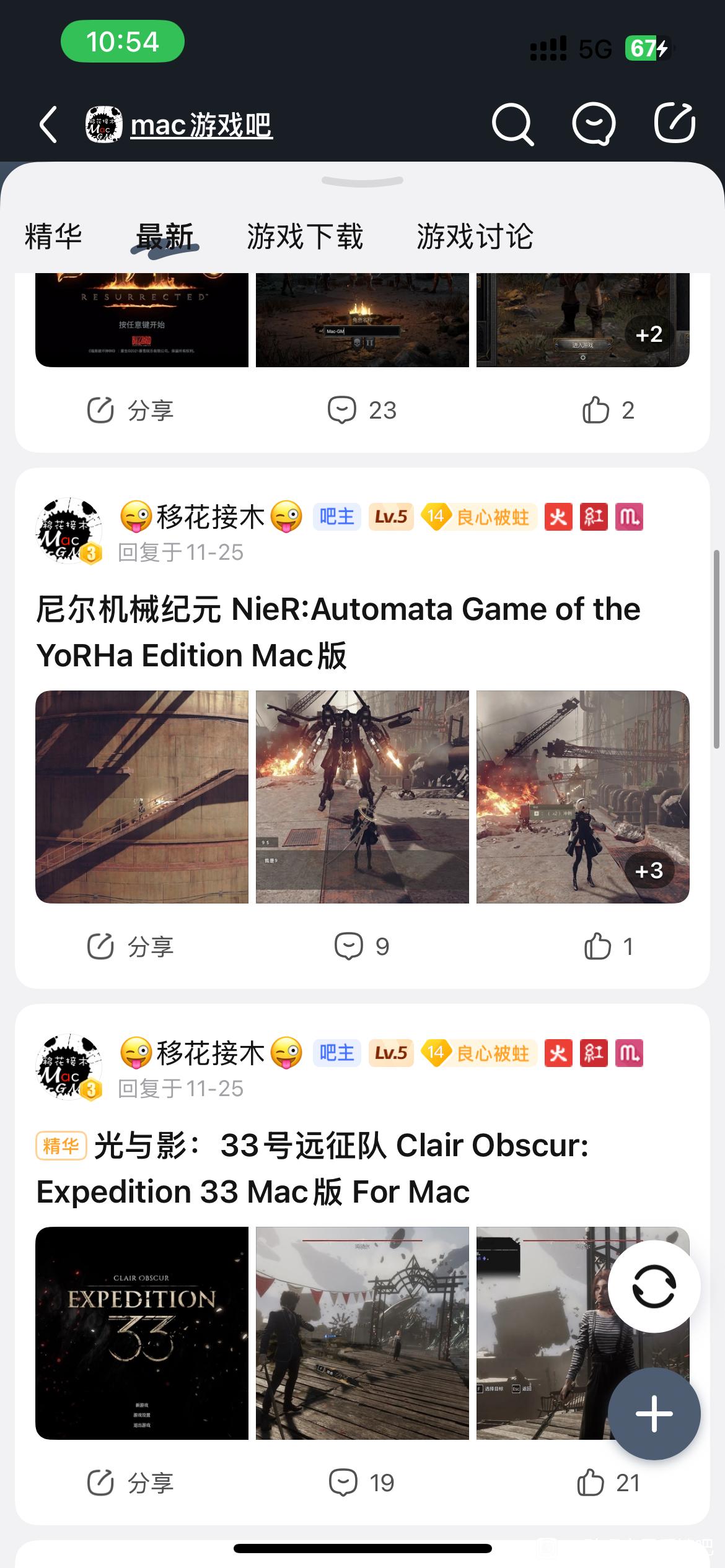Image resolution: width=725 pixels, height=1568 pixels.
Task: Go back from mac游戏吧
Action: pyautogui.click(x=48, y=124)
